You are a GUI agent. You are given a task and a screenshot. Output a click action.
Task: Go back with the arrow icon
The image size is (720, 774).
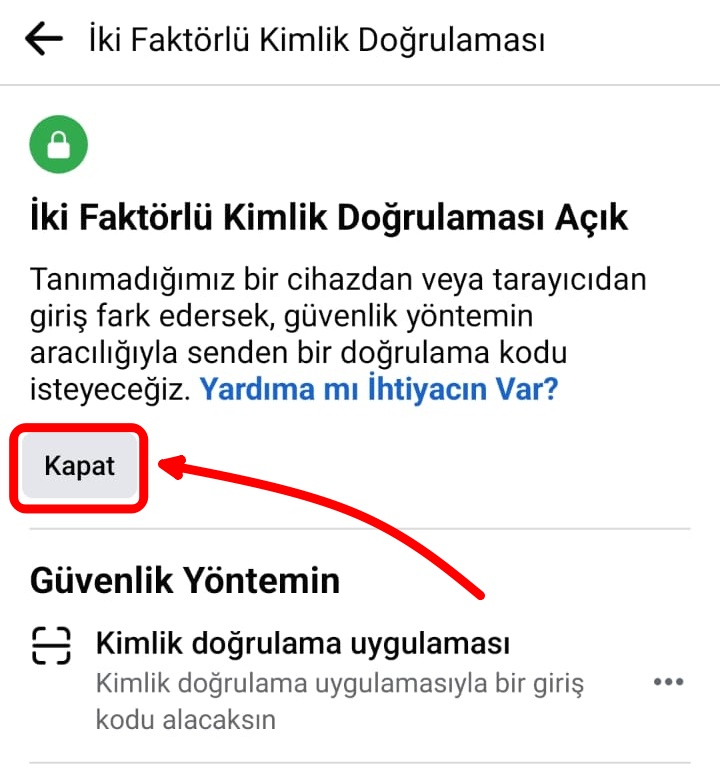pyautogui.click(x=43, y=39)
